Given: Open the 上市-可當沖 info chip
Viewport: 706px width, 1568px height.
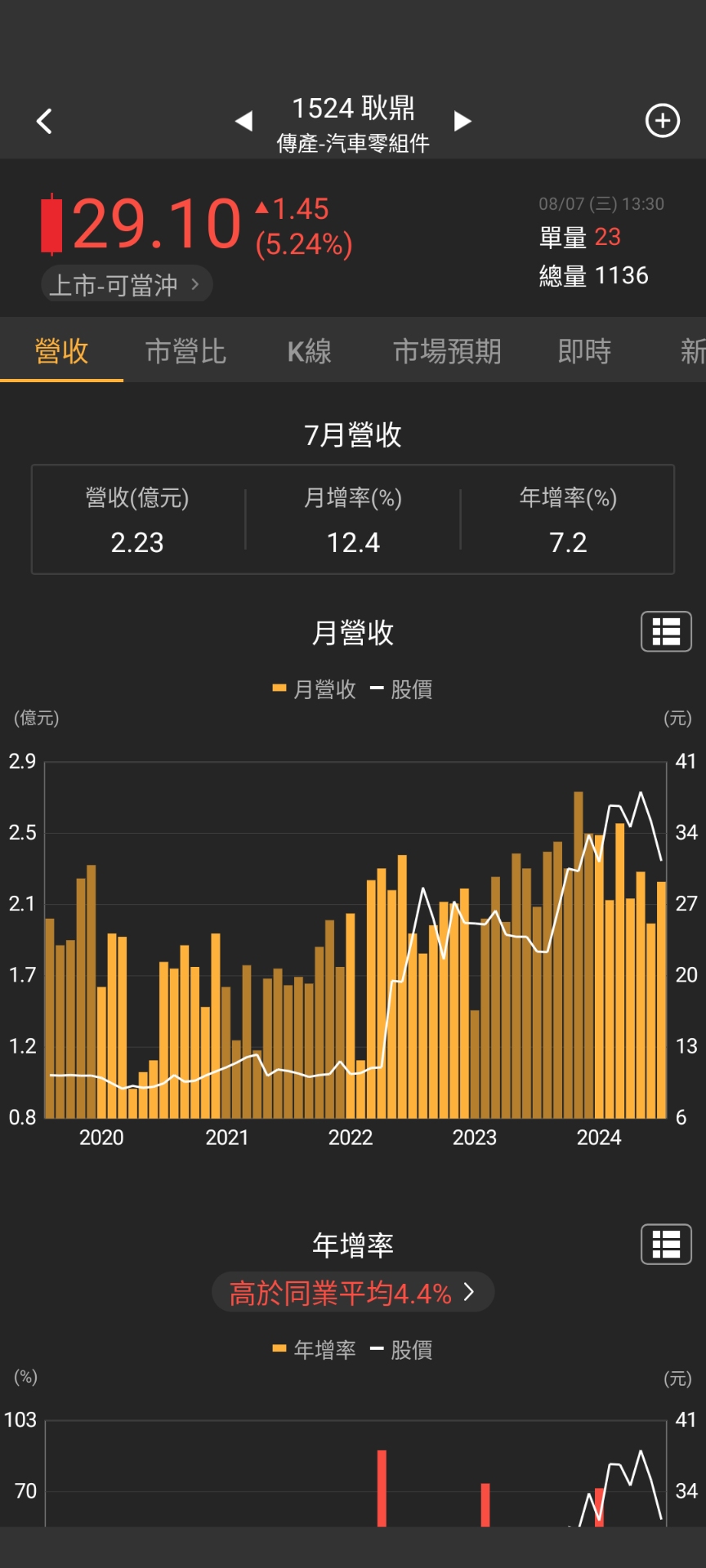Looking at the screenshot, I should [x=126, y=285].
